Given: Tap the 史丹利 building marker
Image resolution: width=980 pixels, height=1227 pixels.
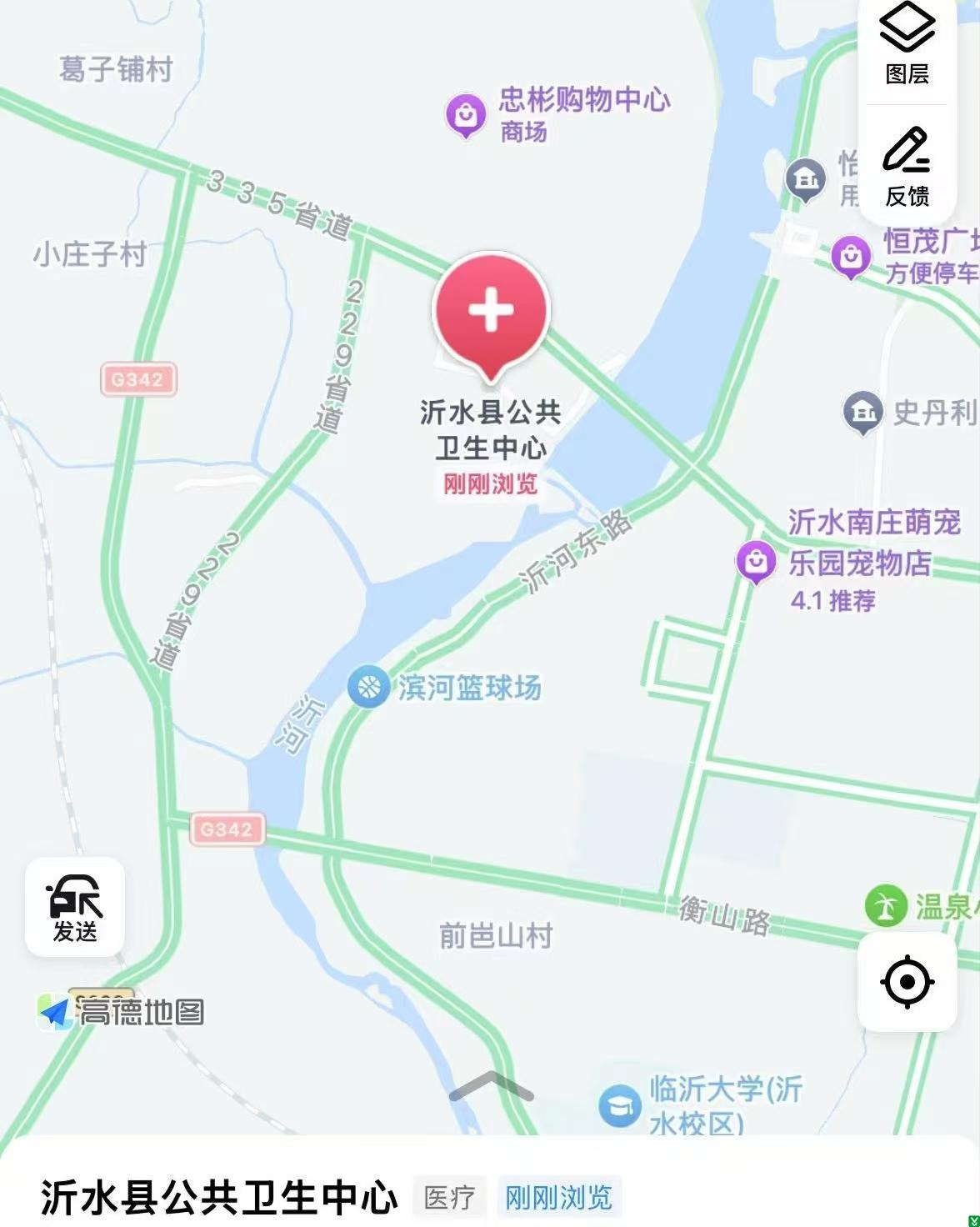Looking at the screenshot, I should [862, 413].
